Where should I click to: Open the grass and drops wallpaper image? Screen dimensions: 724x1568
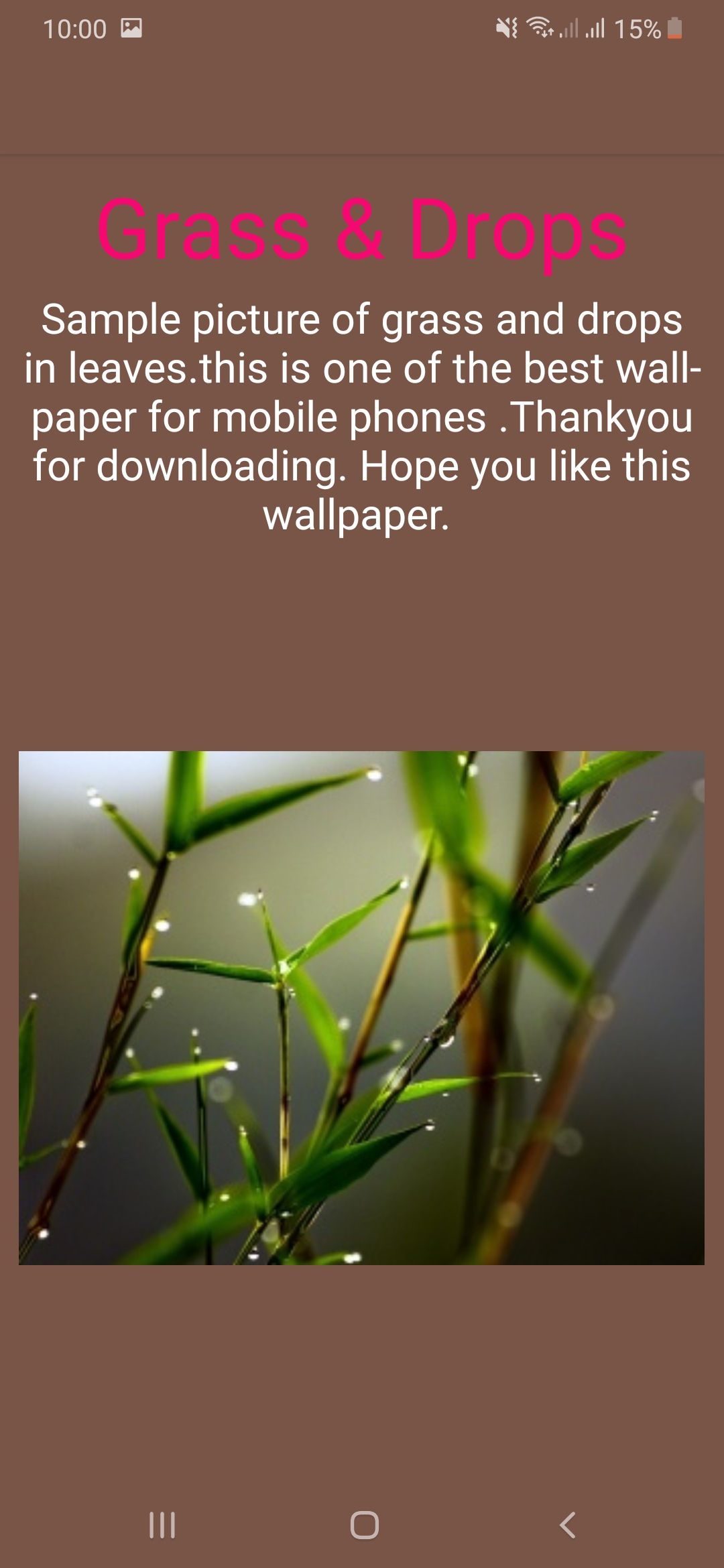point(361,1007)
